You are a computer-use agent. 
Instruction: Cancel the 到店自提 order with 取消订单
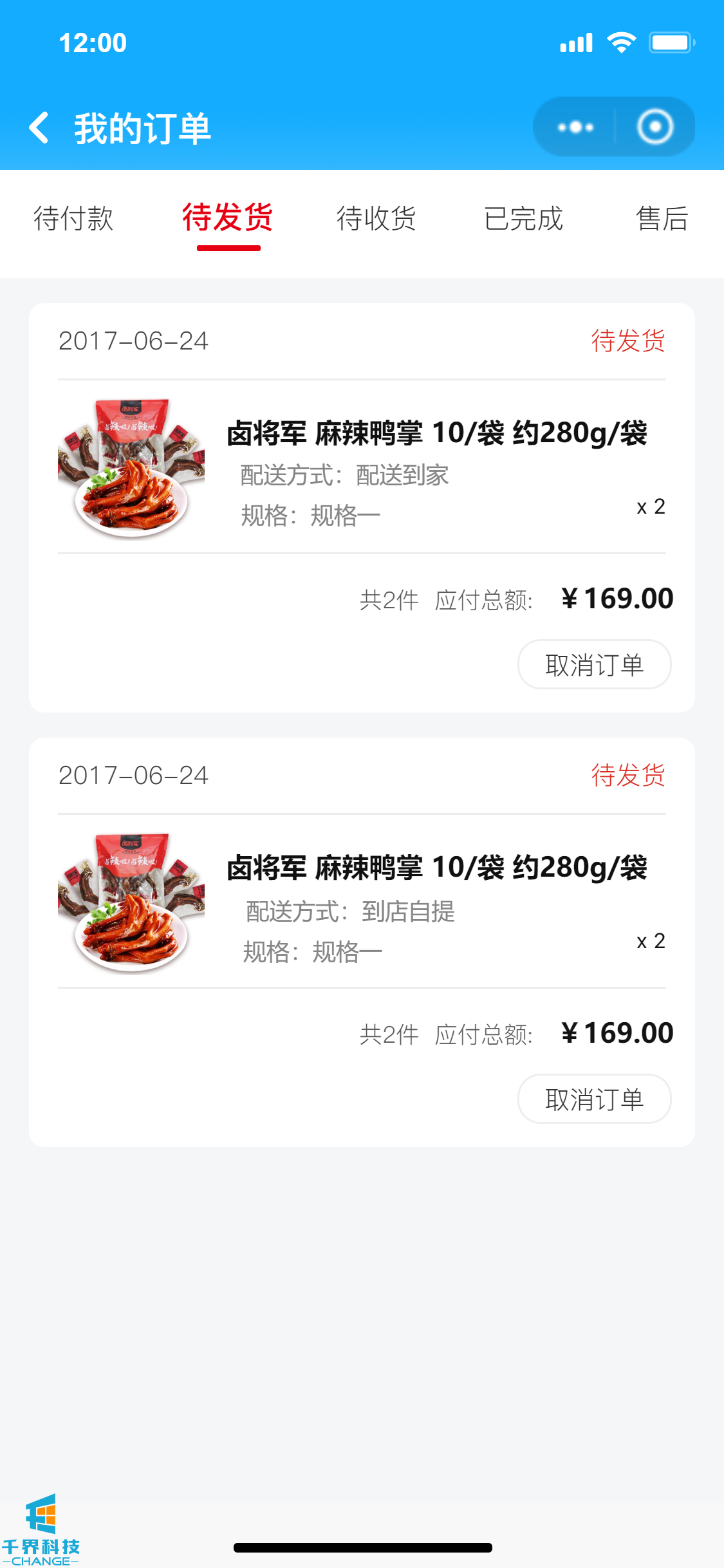pyautogui.click(x=594, y=1099)
